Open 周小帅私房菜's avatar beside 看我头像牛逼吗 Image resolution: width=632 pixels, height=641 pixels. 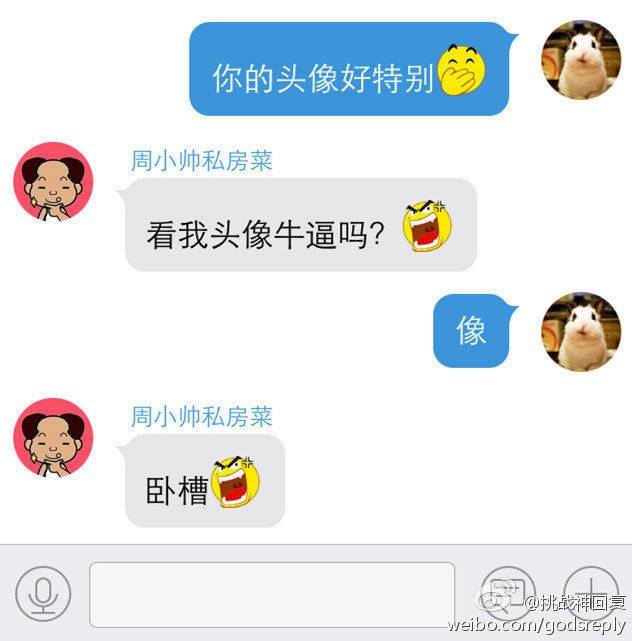[52, 182]
